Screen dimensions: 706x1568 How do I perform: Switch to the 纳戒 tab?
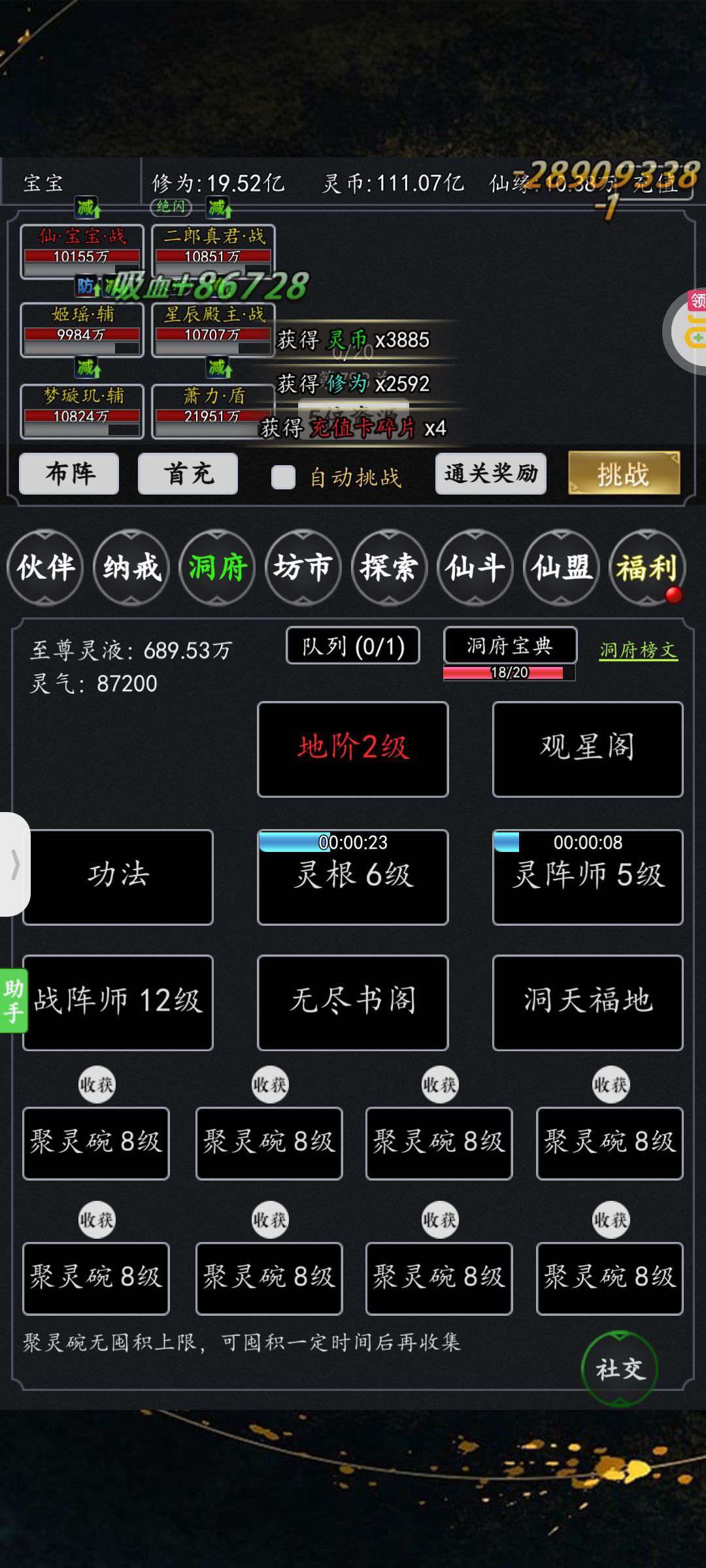[131, 567]
